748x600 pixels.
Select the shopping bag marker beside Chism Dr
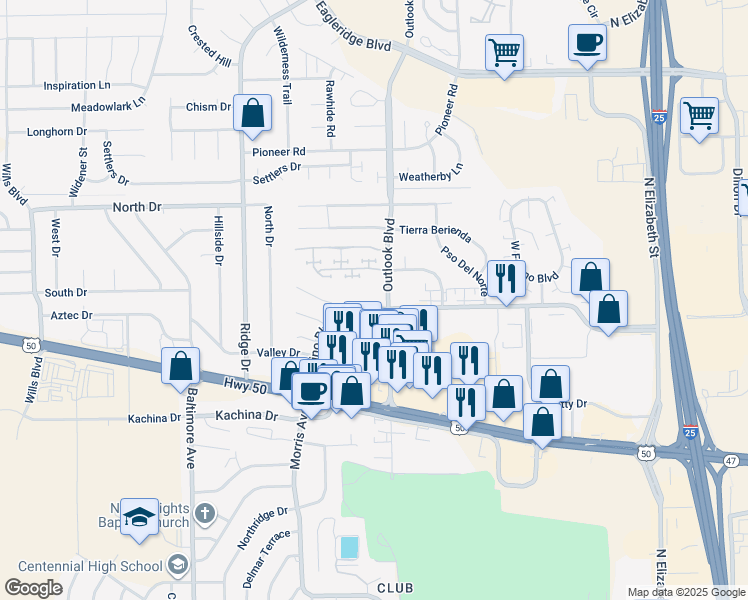(x=252, y=116)
